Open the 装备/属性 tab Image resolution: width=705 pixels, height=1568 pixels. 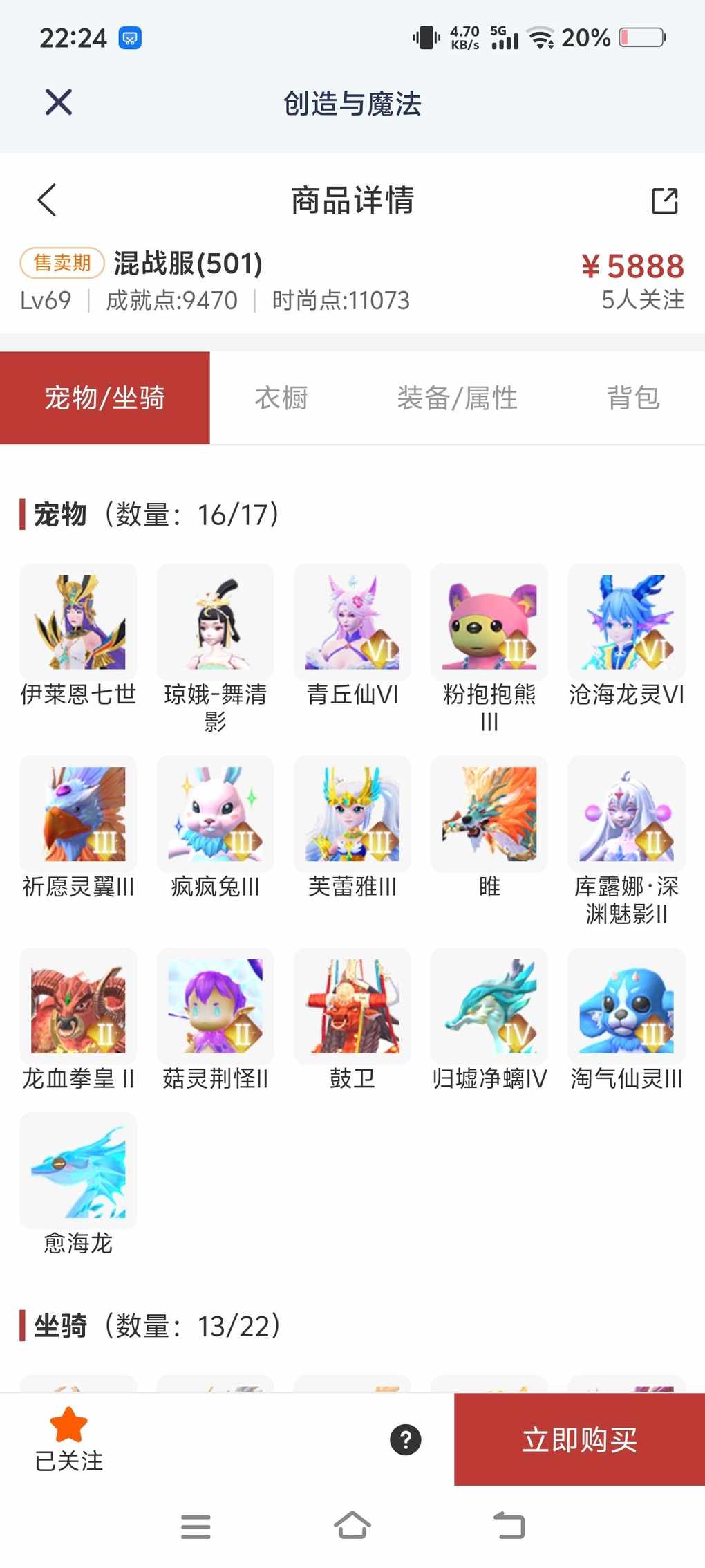point(457,398)
